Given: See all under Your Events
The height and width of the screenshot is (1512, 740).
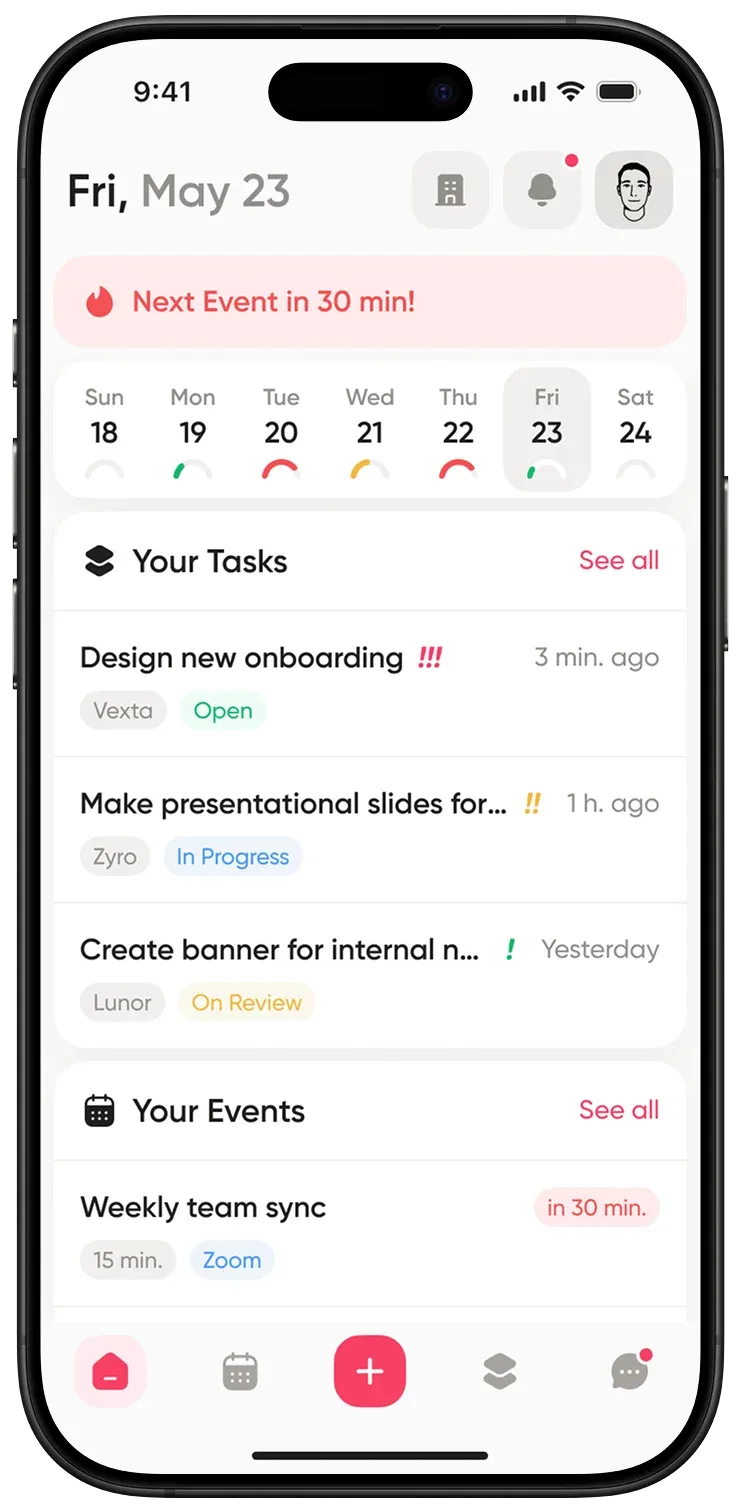Looking at the screenshot, I should pos(618,1110).
